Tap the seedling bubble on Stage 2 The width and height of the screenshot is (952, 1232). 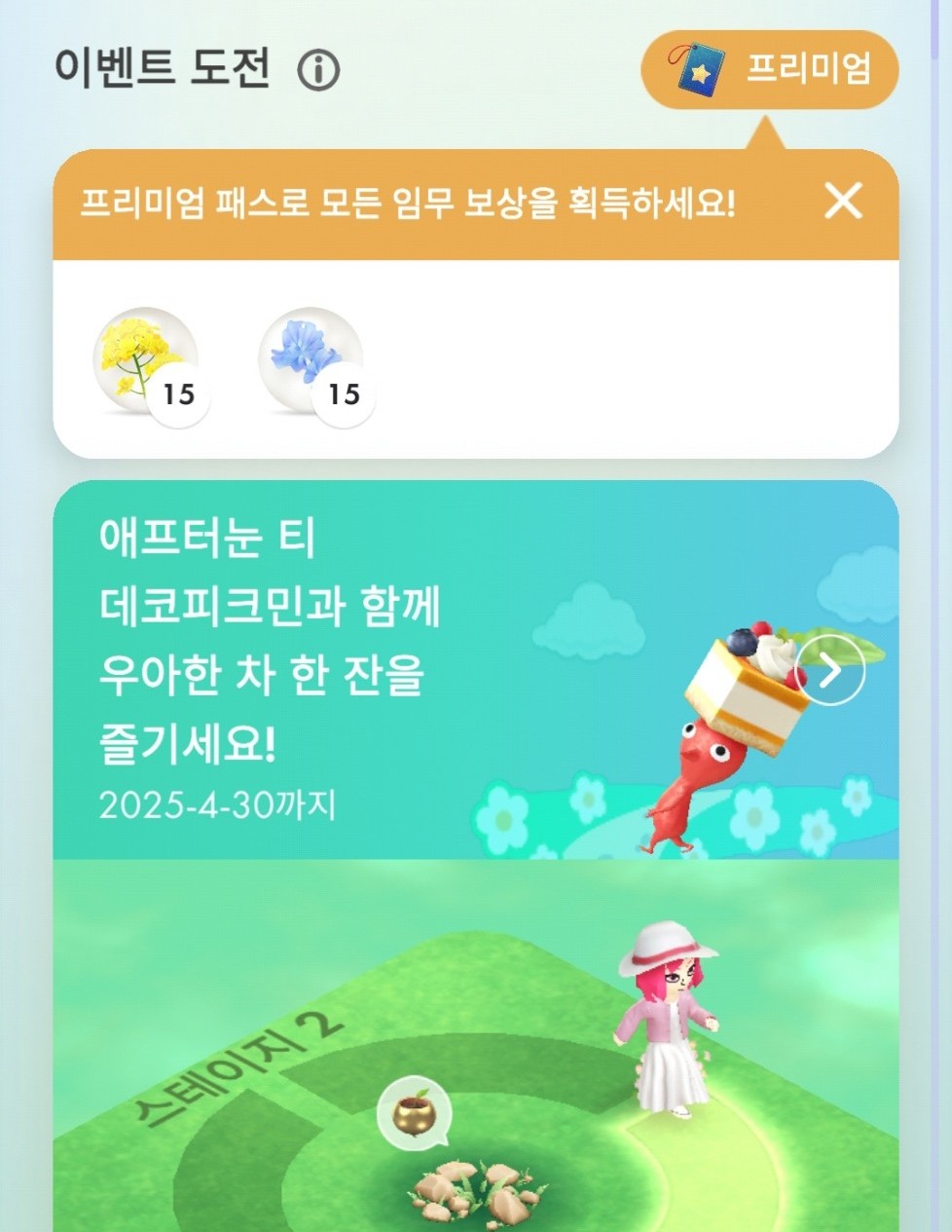coord(413,1111)
